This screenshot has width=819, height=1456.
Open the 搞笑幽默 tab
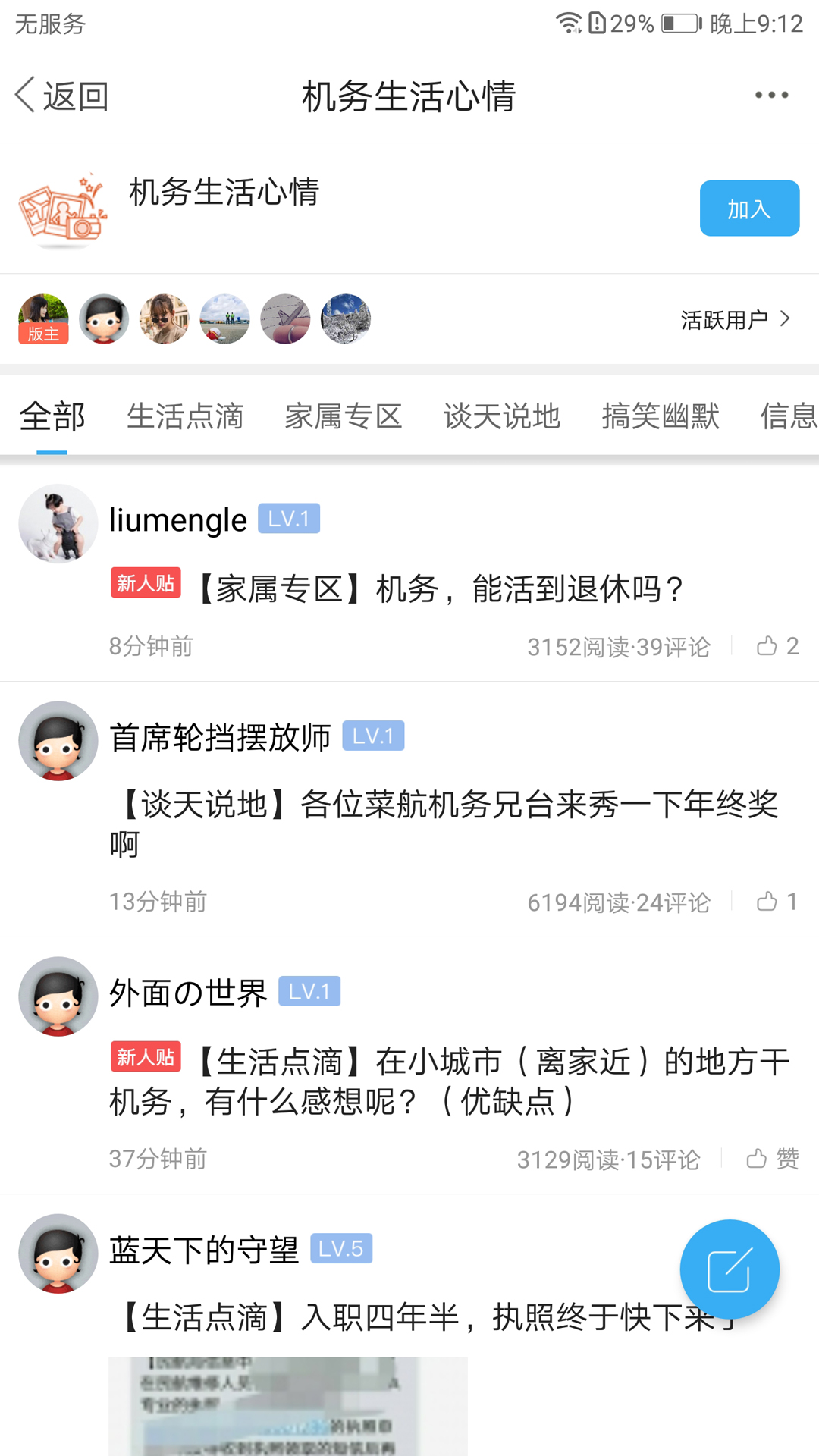coord(661,416)
